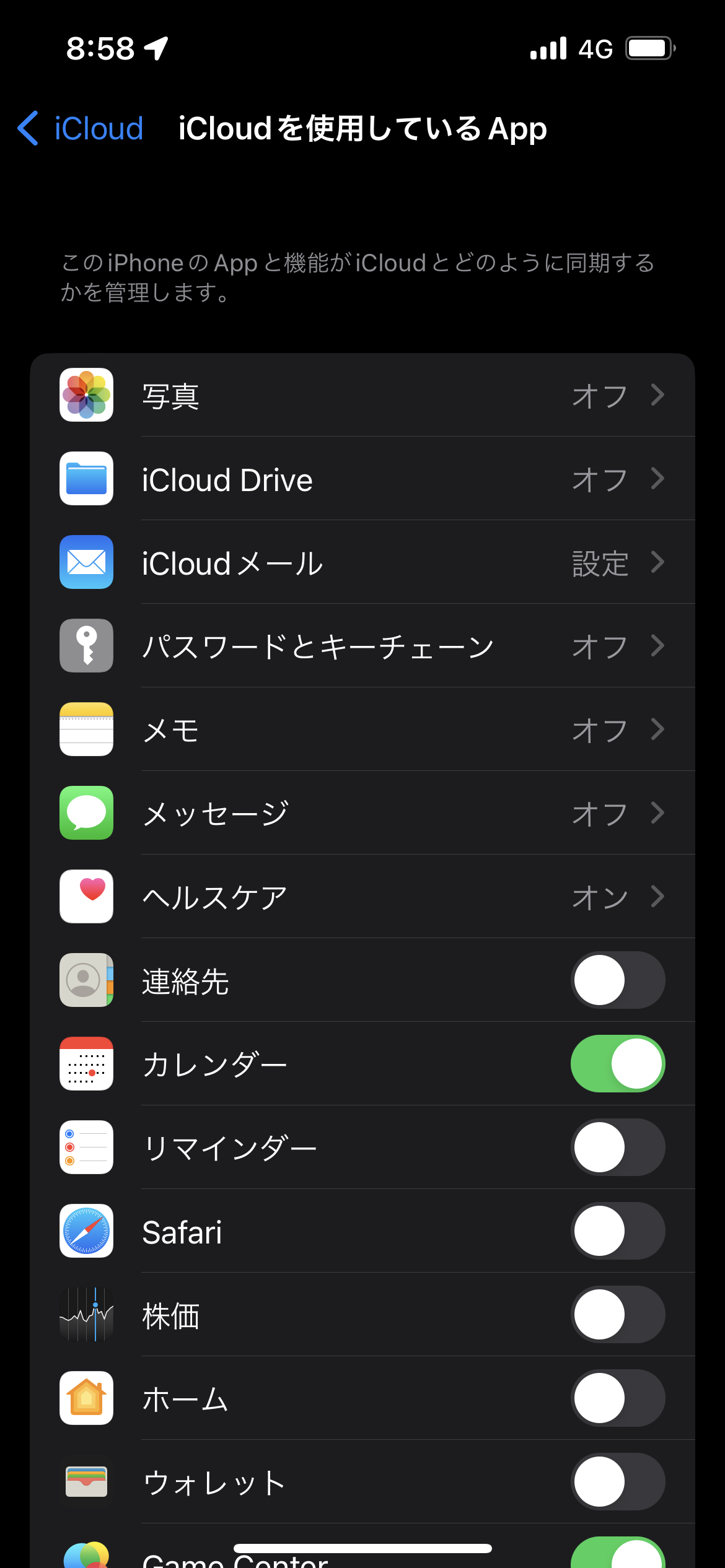Tap the Stocks (株価) graph icon

(x=86, y=1315)
